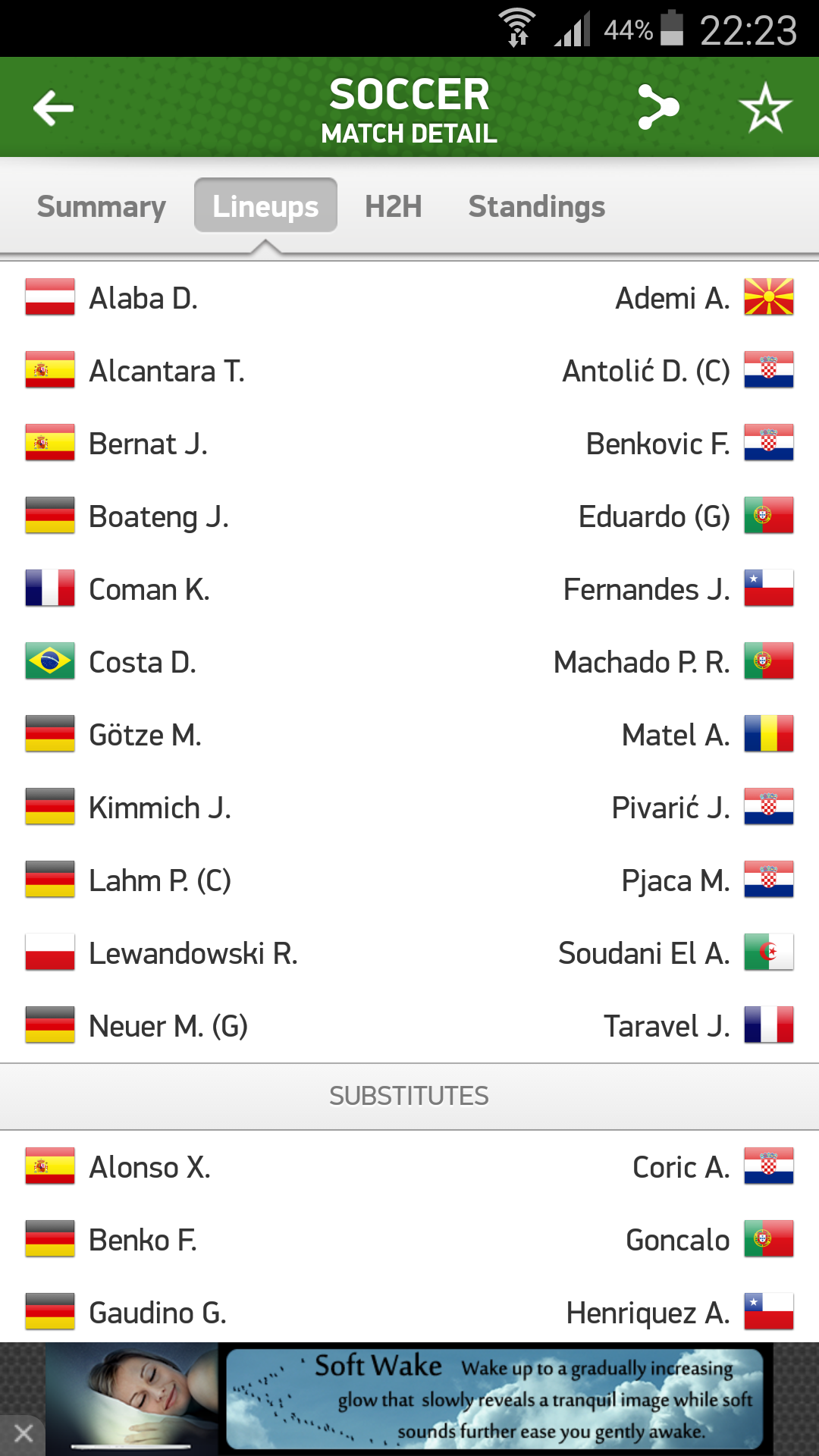Image resolution: width=819 pixels, height=1456 pixels.
Task: Open player Soudani El A.
Action: coord(644,953)
